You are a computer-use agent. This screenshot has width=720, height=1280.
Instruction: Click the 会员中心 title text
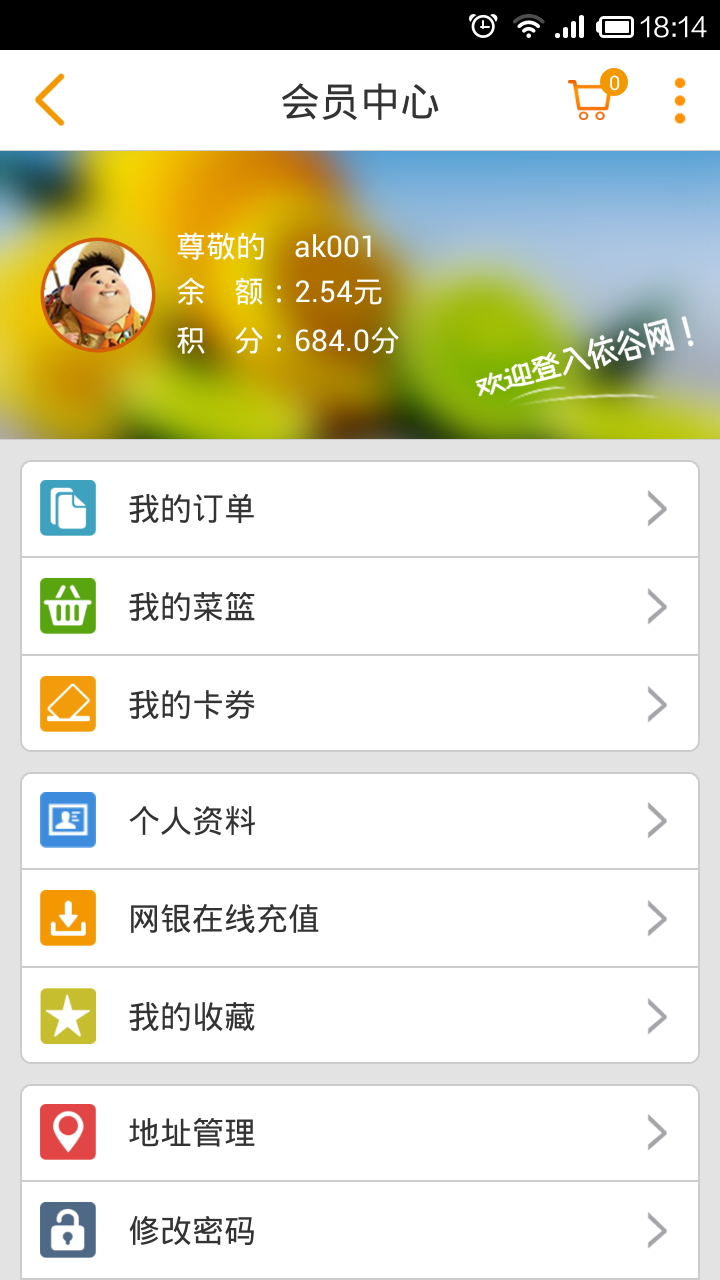click(x=360, y=100)
